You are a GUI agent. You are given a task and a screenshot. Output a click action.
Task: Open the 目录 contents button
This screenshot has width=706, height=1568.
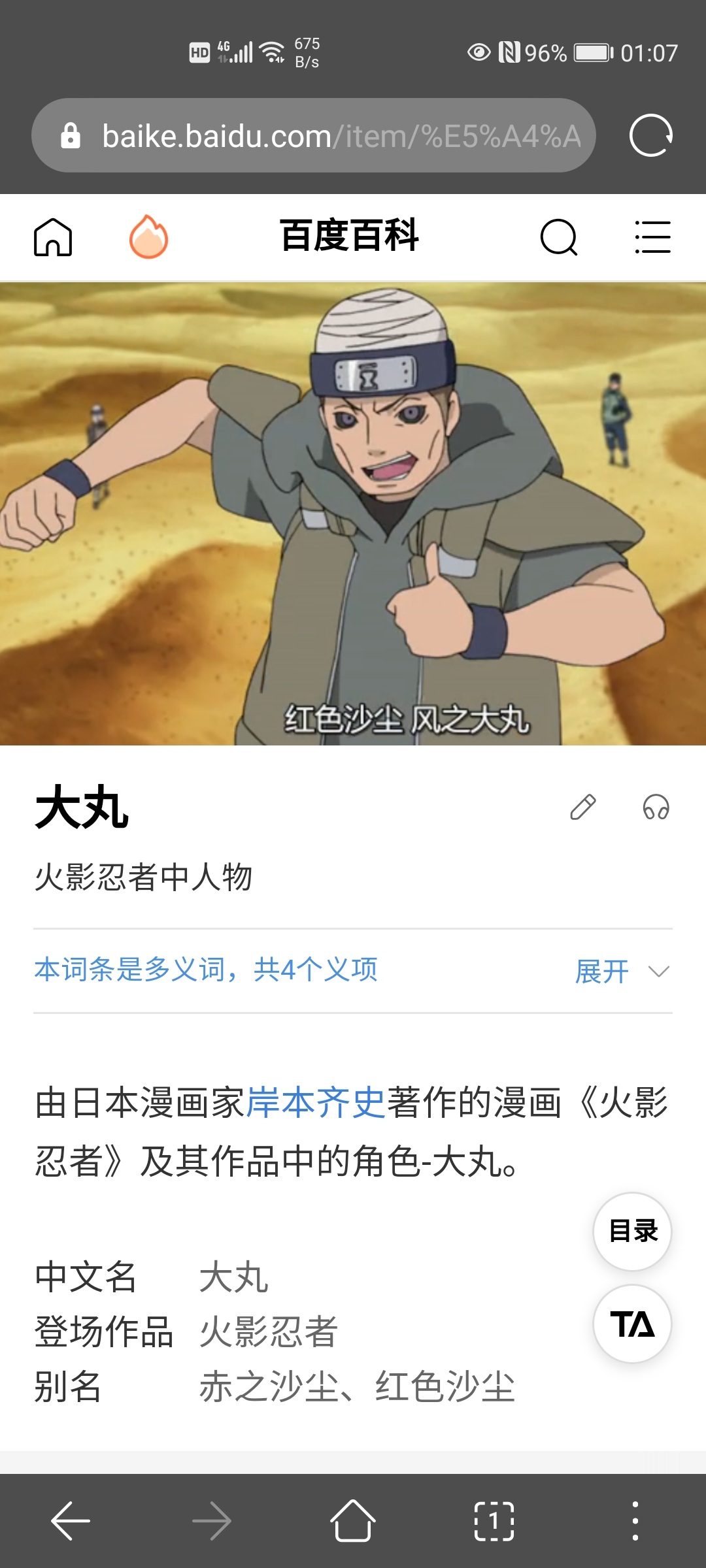coord(632,1232)
